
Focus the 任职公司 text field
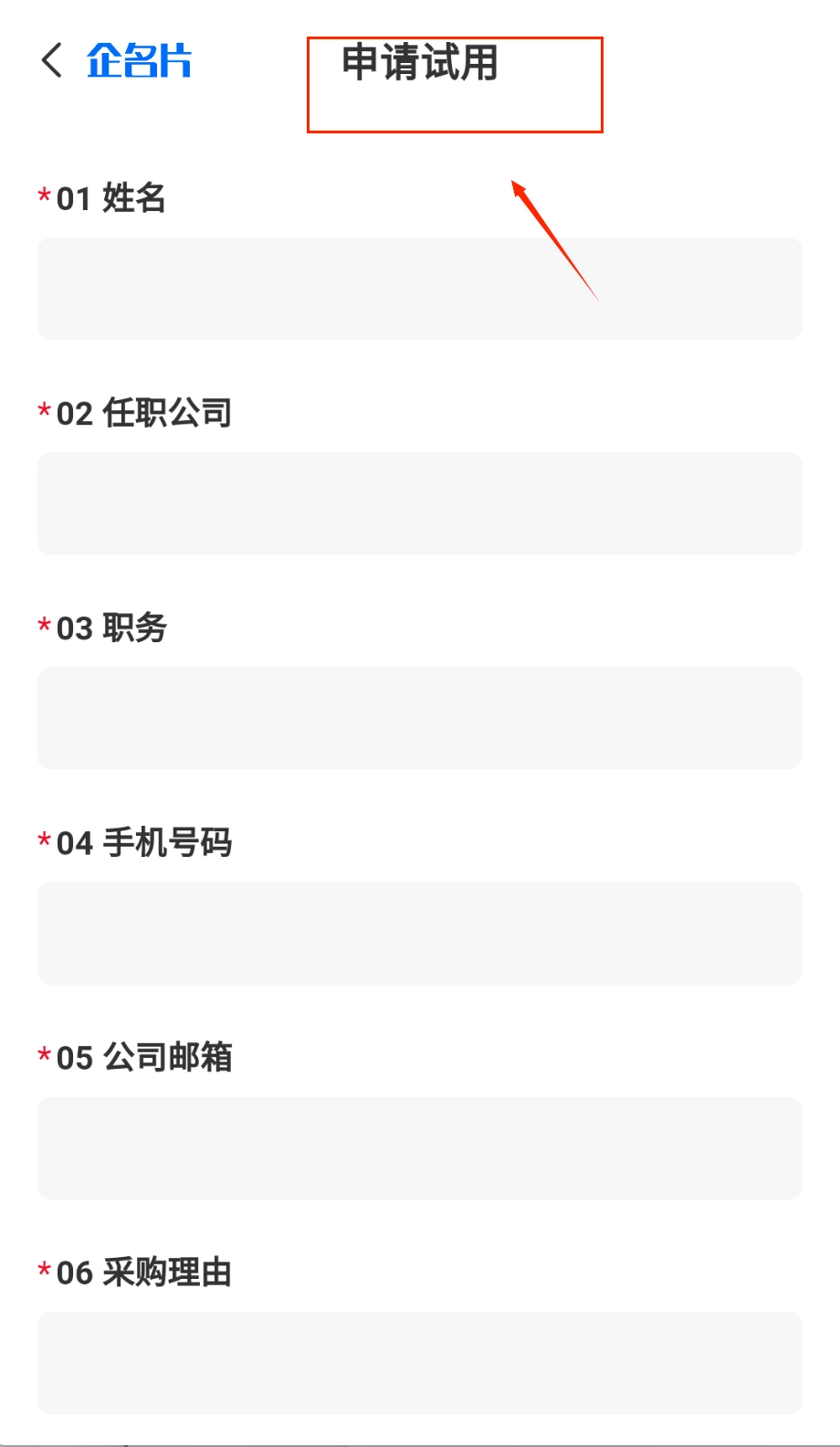(x=419, y=503)
